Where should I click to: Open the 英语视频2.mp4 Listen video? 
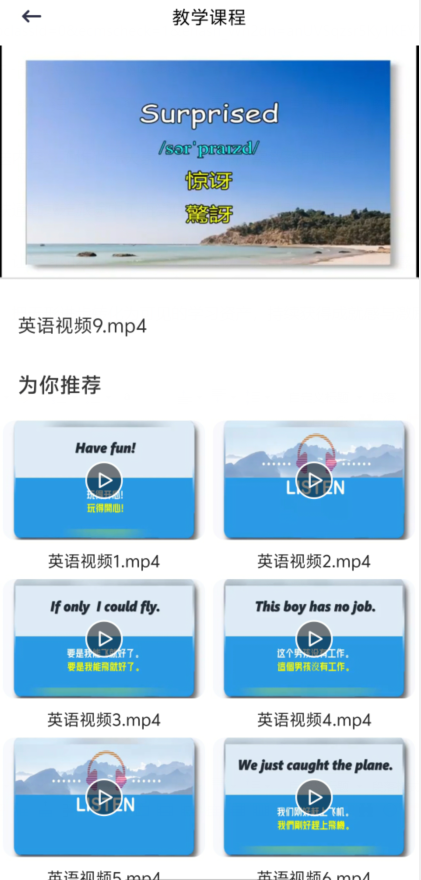pyautogui.click(x=314, y=480)
